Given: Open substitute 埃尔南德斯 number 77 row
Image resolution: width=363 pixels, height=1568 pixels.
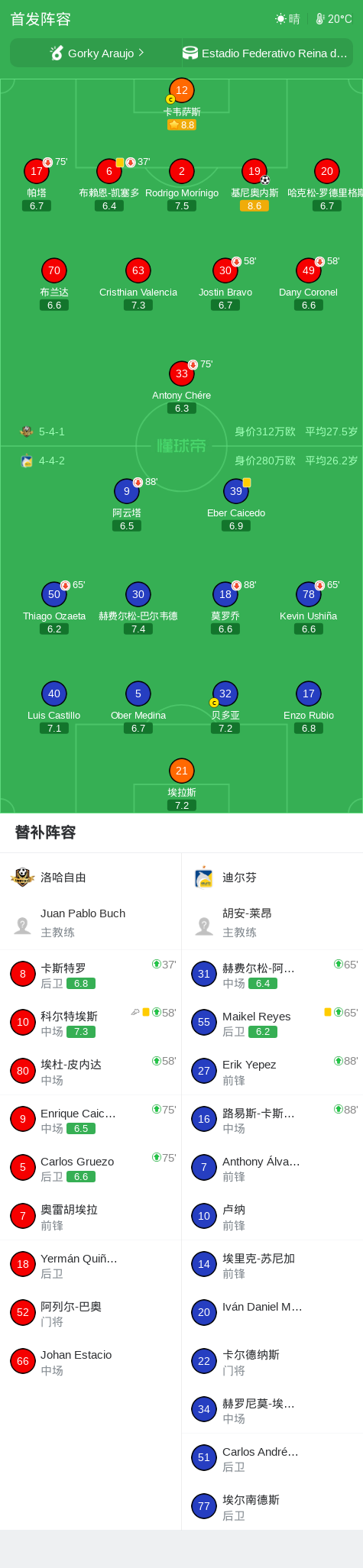Looking at the screenshot, I should [272, 1506].
